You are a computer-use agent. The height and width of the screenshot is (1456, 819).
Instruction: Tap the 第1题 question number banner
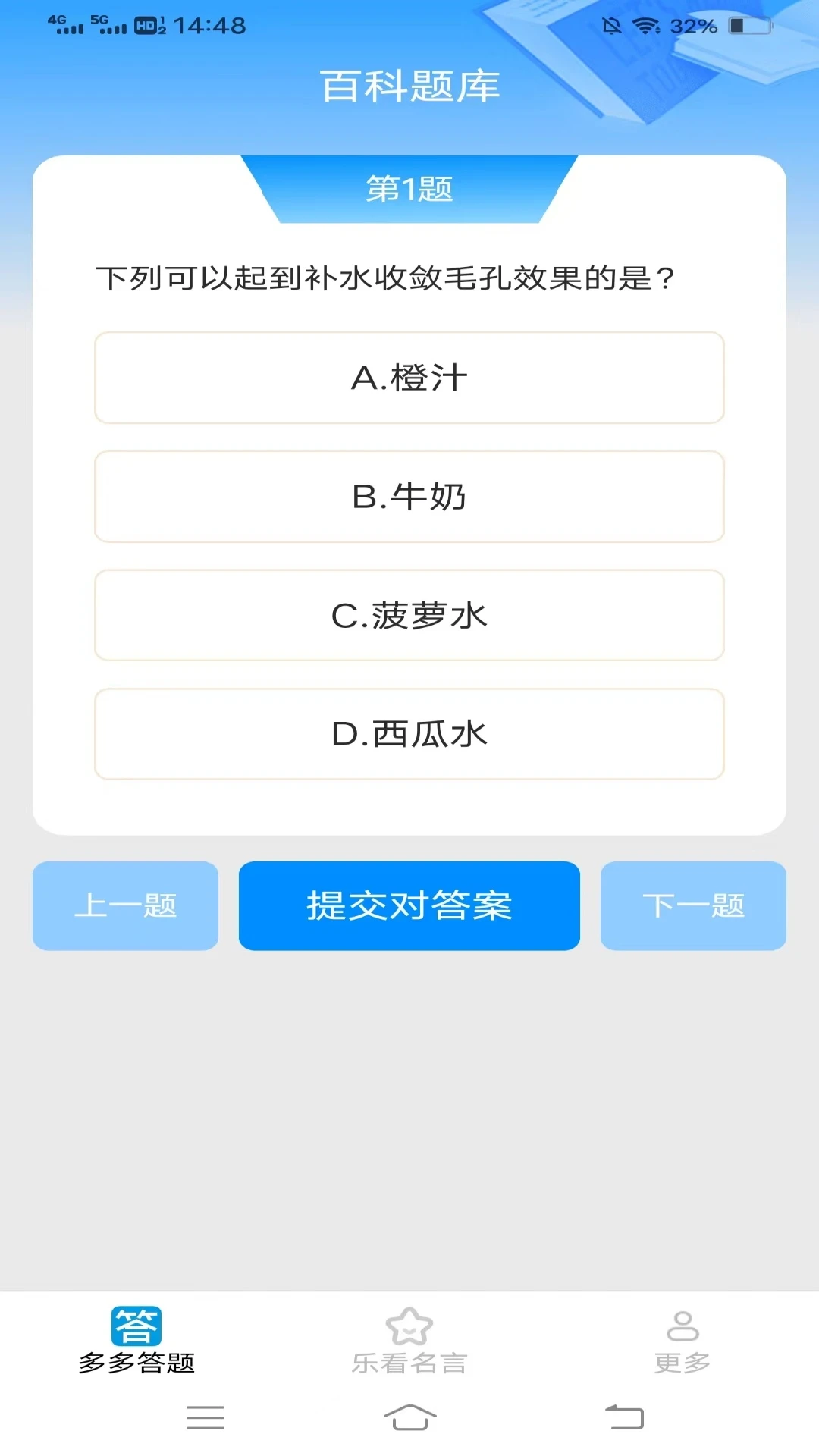(409, 190)
